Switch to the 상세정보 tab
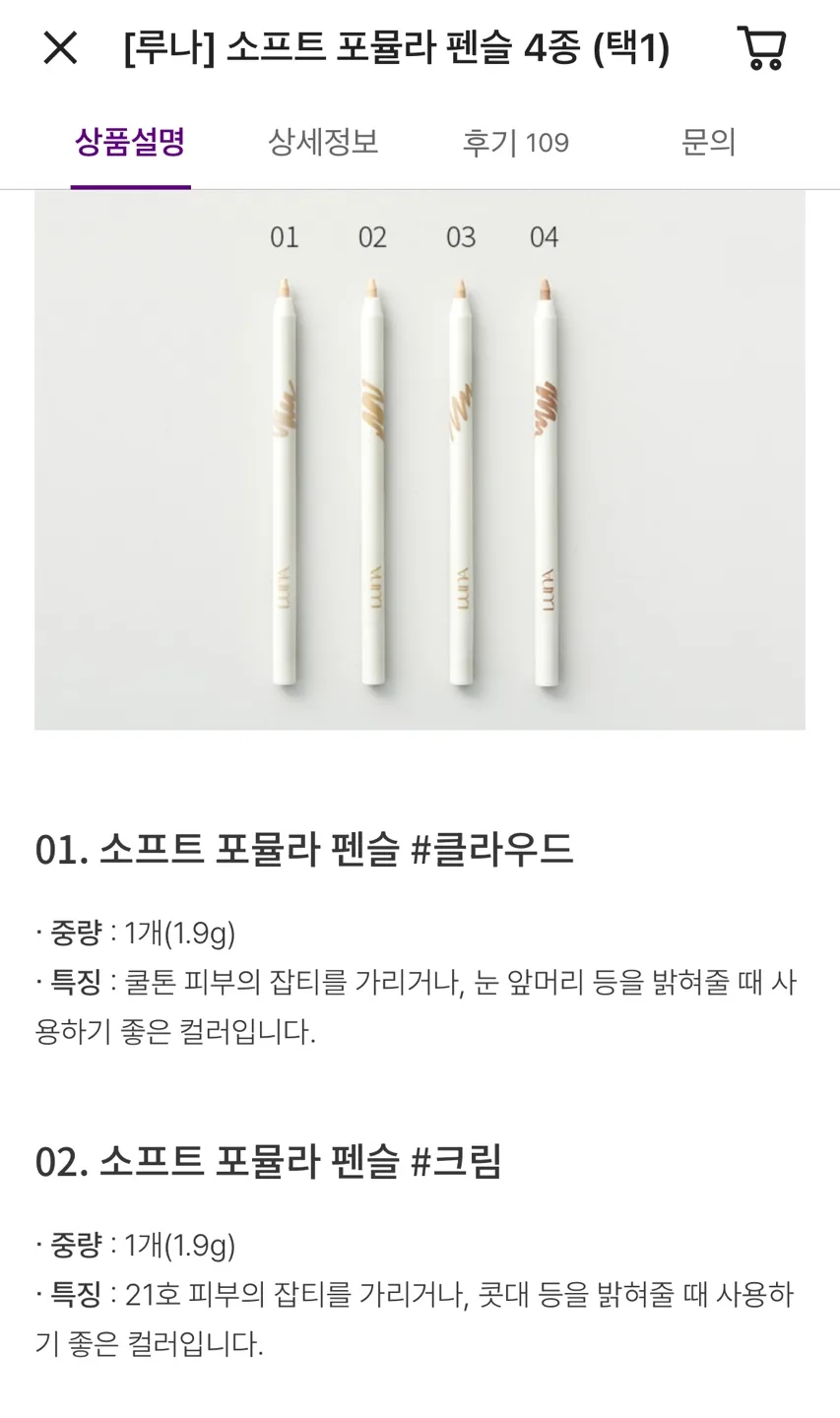Screen dimensions: 840x1418 [323, 143]
